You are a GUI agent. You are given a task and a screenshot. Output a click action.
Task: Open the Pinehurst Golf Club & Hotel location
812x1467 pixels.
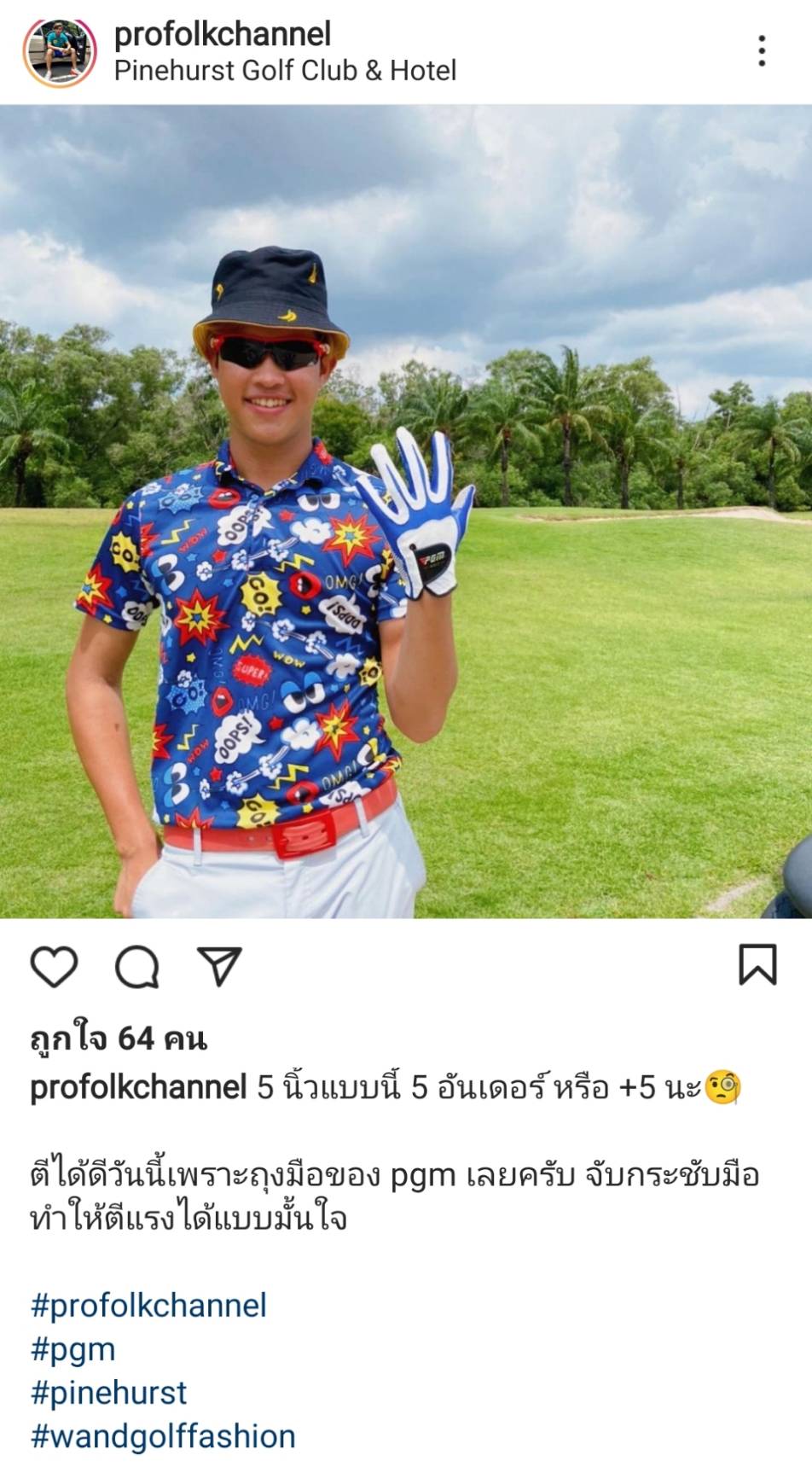click(285, 71)
